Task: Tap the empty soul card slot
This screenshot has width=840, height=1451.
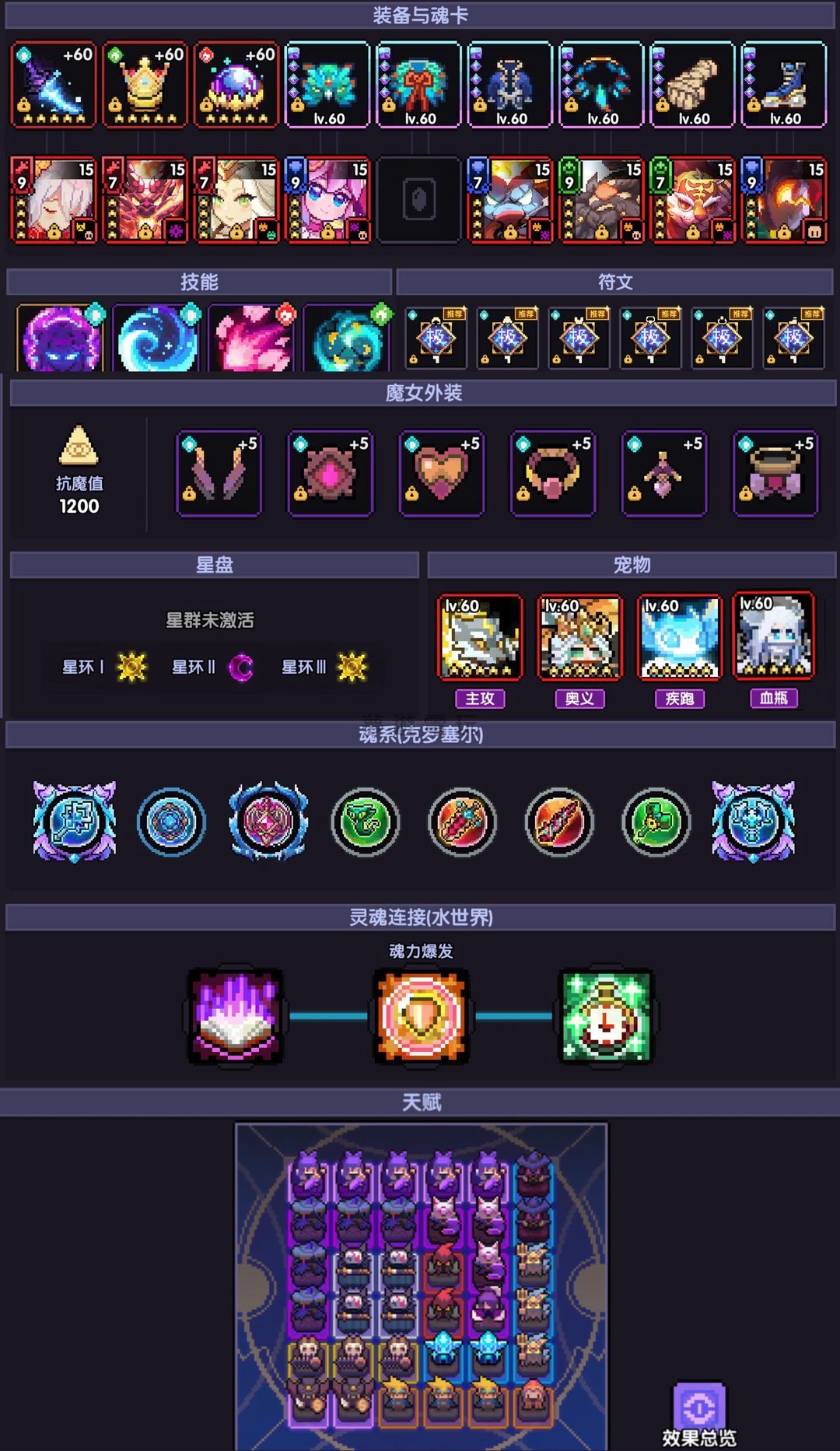Action: pos(419,201)
